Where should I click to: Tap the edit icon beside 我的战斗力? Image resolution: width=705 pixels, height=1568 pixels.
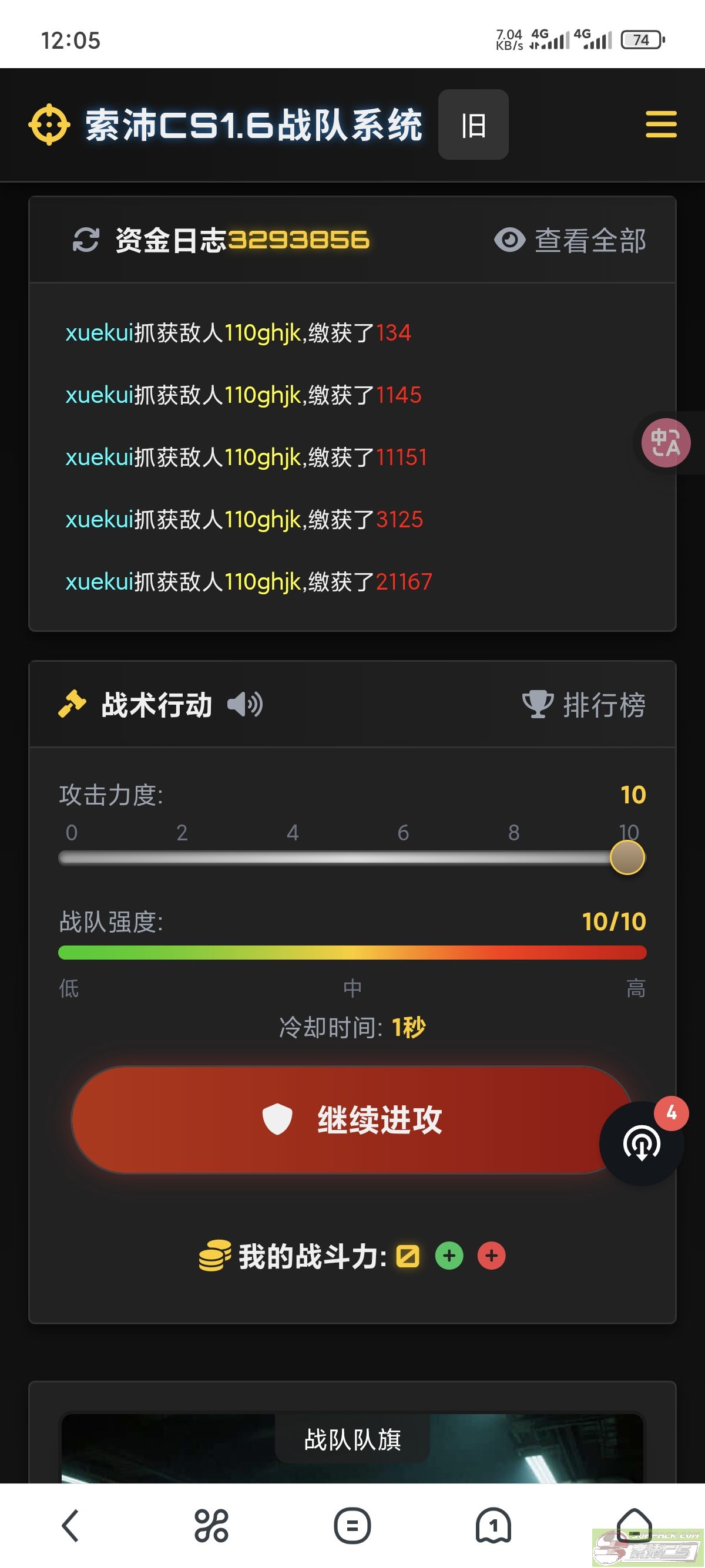407,1256
